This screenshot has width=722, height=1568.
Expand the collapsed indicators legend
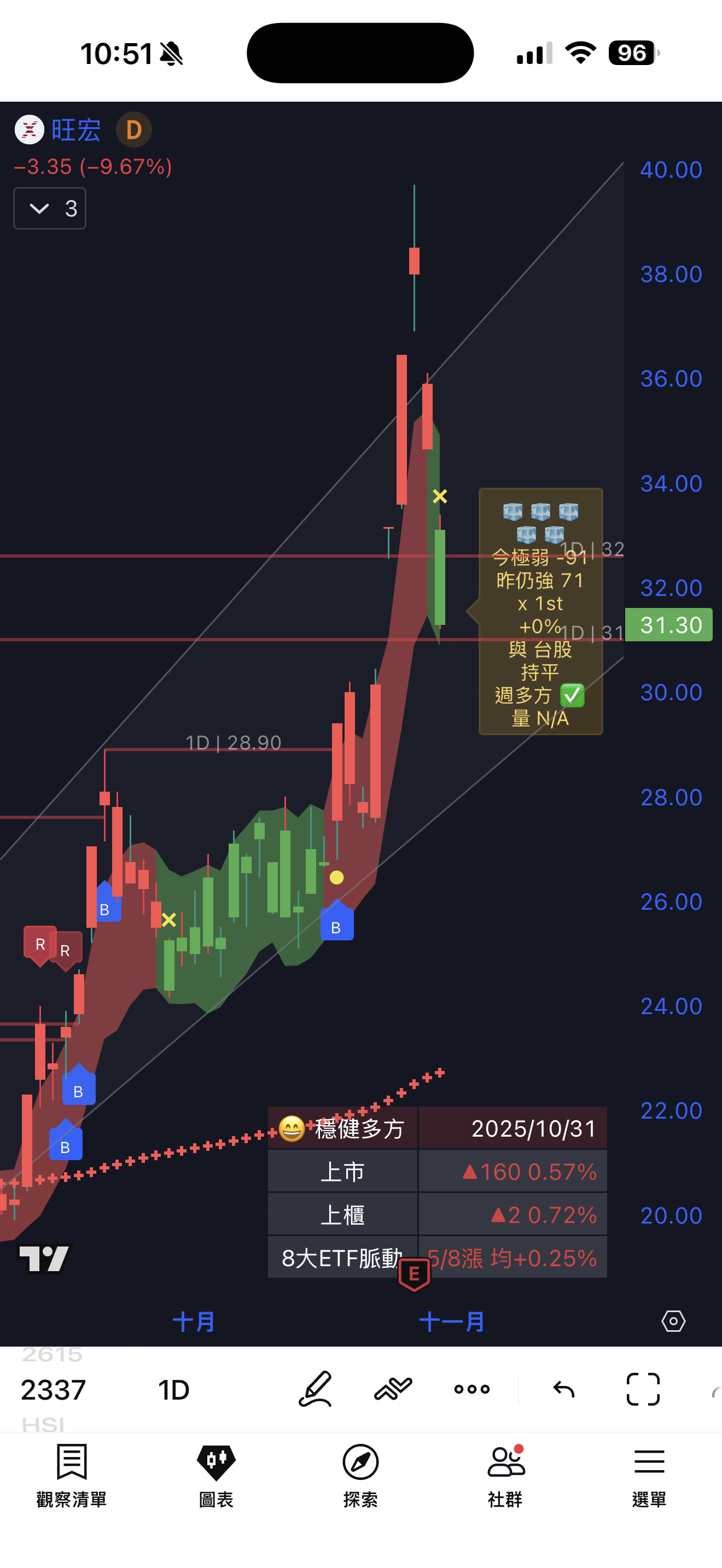point(50,209)
